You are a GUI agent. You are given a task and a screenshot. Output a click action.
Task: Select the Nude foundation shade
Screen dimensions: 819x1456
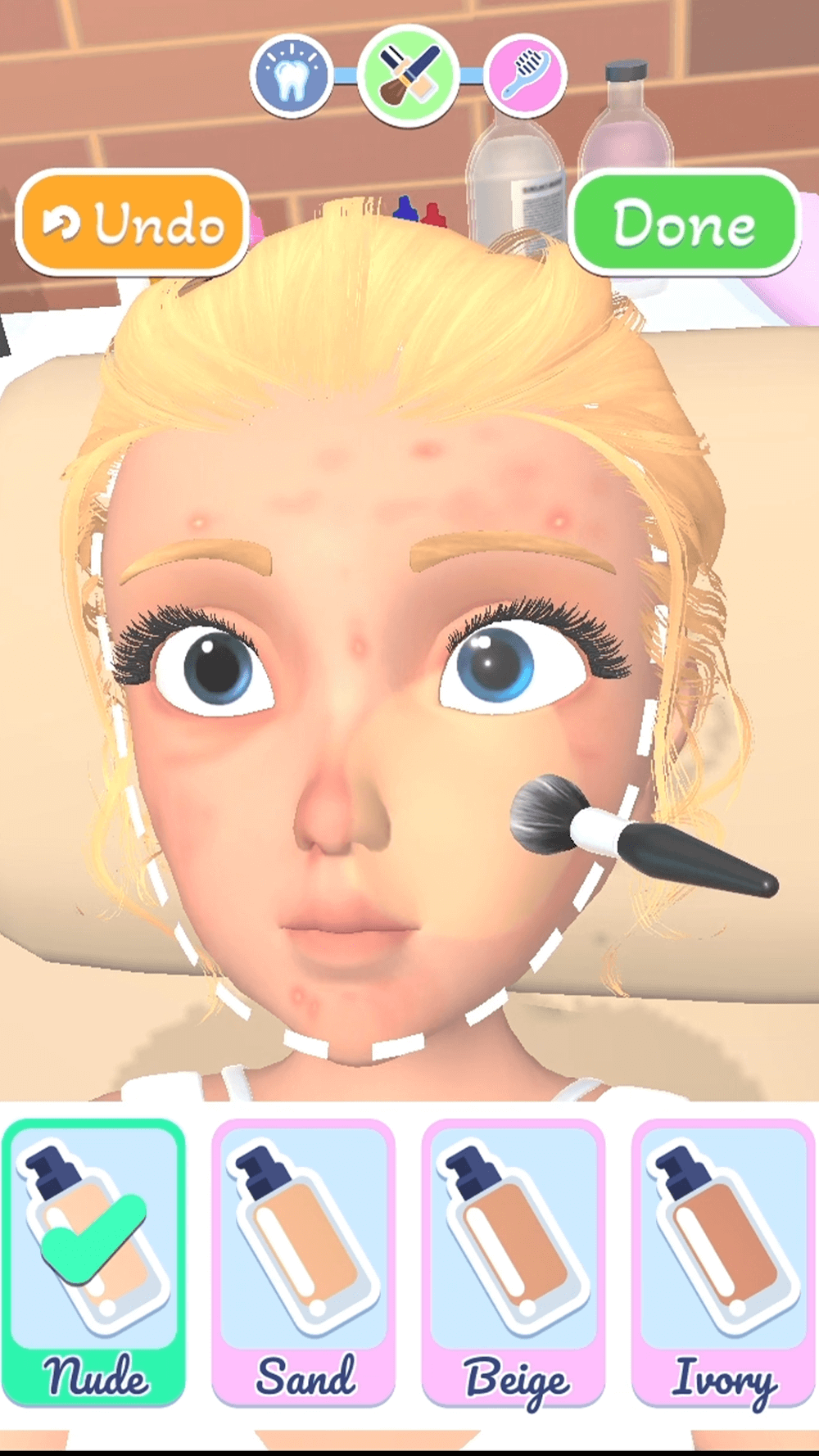tap(93, 1261)
